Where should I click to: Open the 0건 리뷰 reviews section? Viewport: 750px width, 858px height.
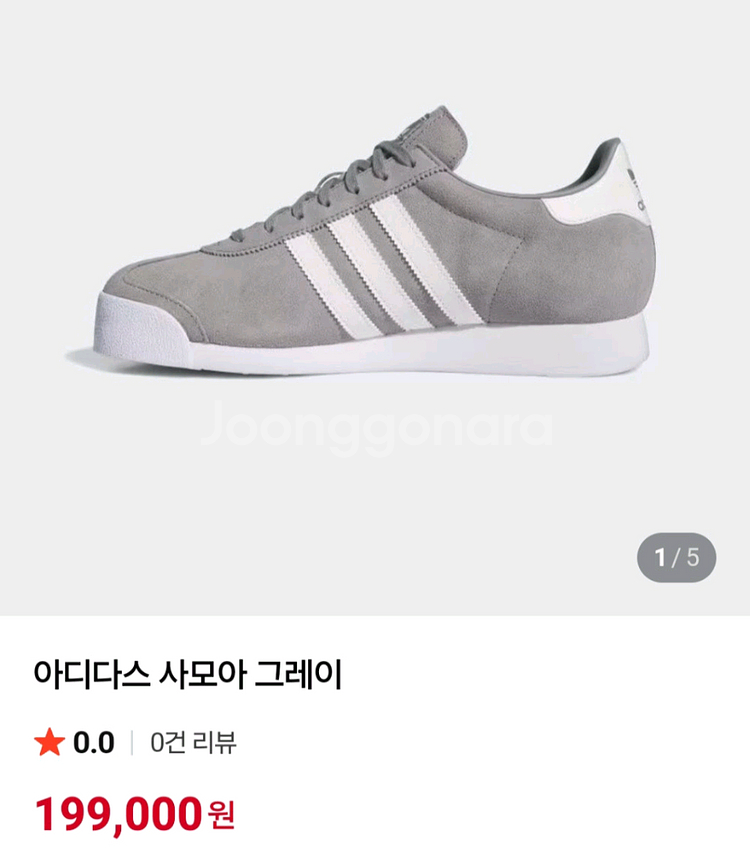193,743
